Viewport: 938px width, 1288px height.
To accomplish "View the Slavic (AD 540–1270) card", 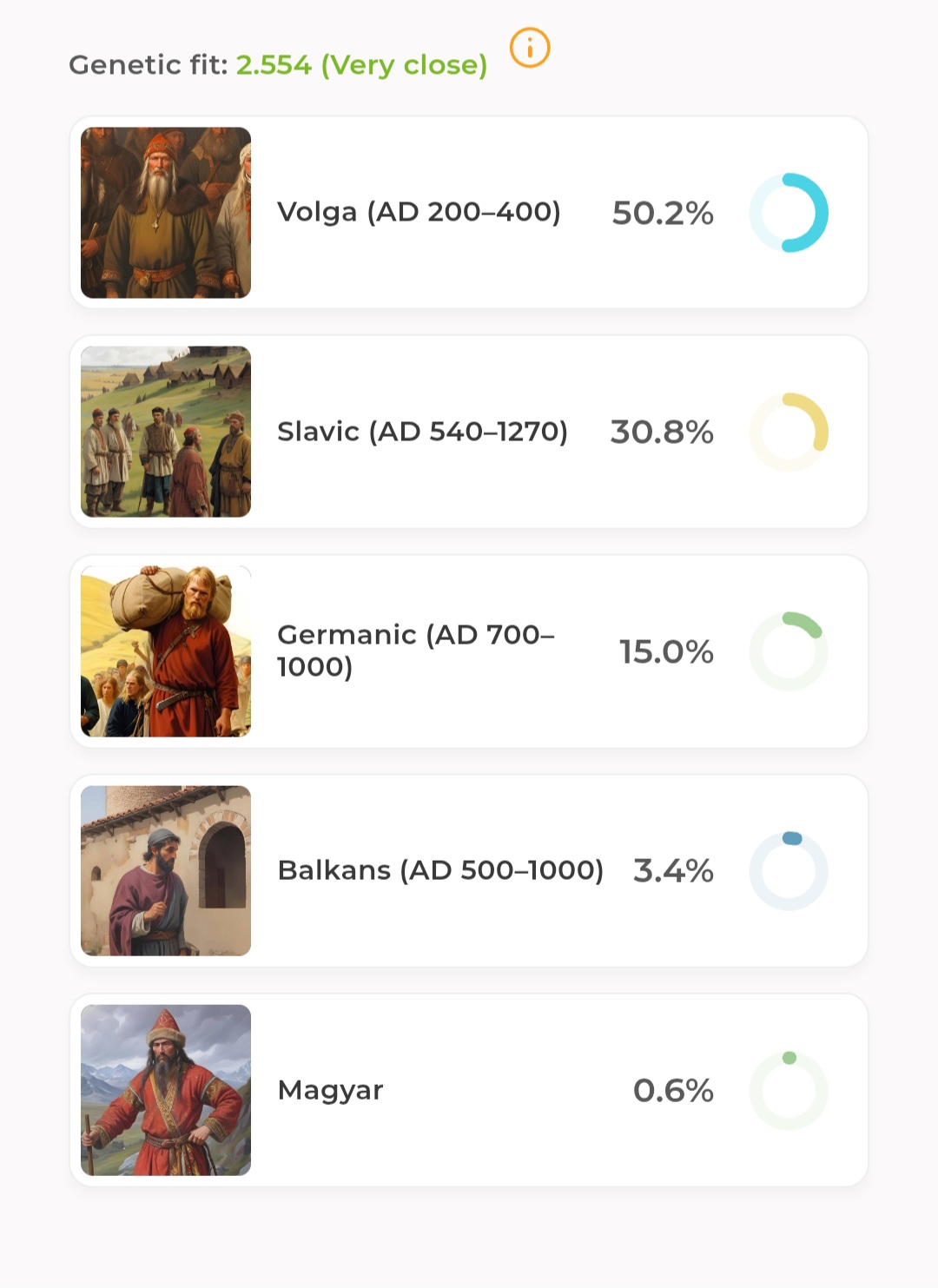I will coord(469,432).
